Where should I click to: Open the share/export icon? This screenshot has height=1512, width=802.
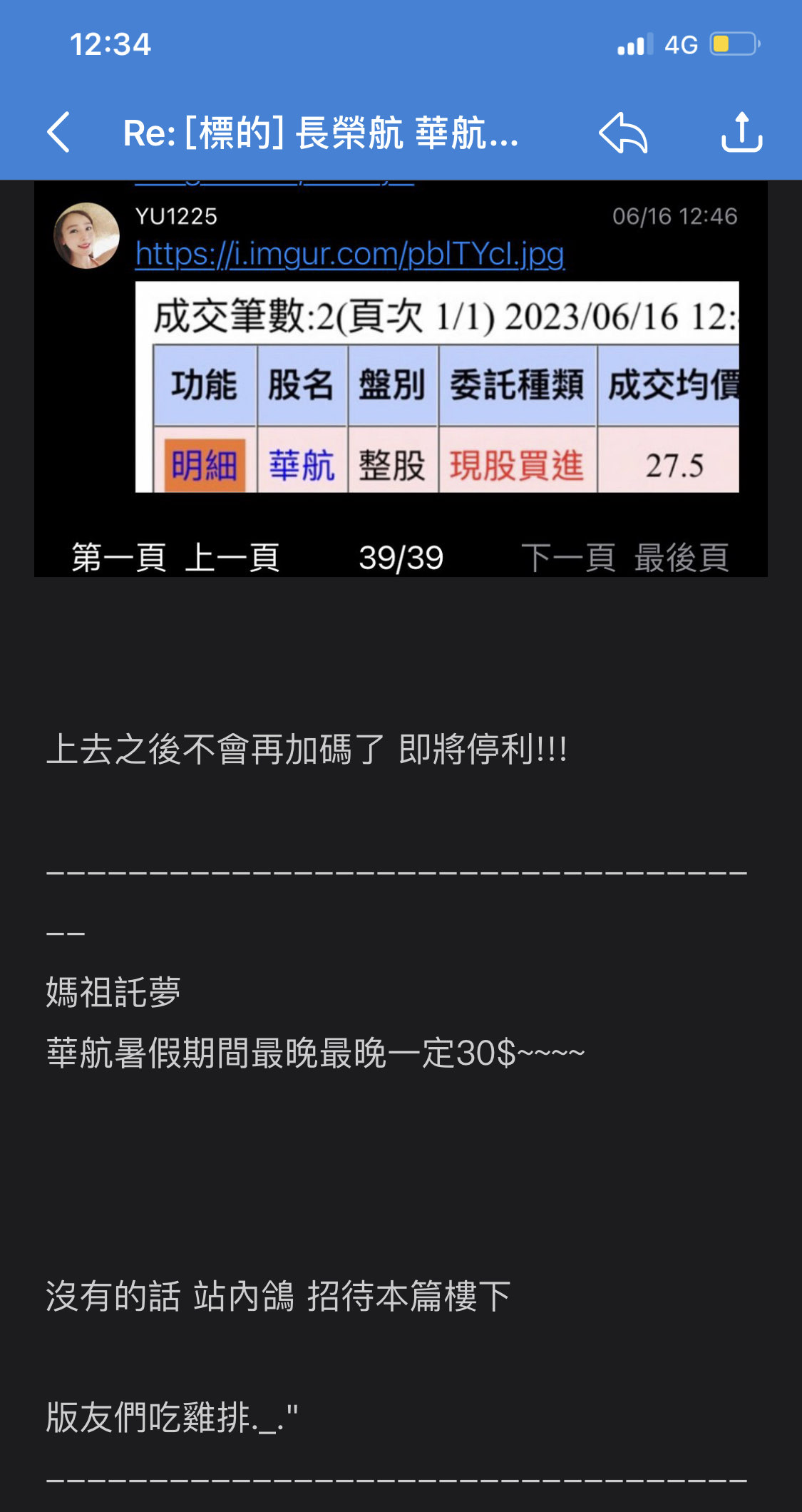741,133
